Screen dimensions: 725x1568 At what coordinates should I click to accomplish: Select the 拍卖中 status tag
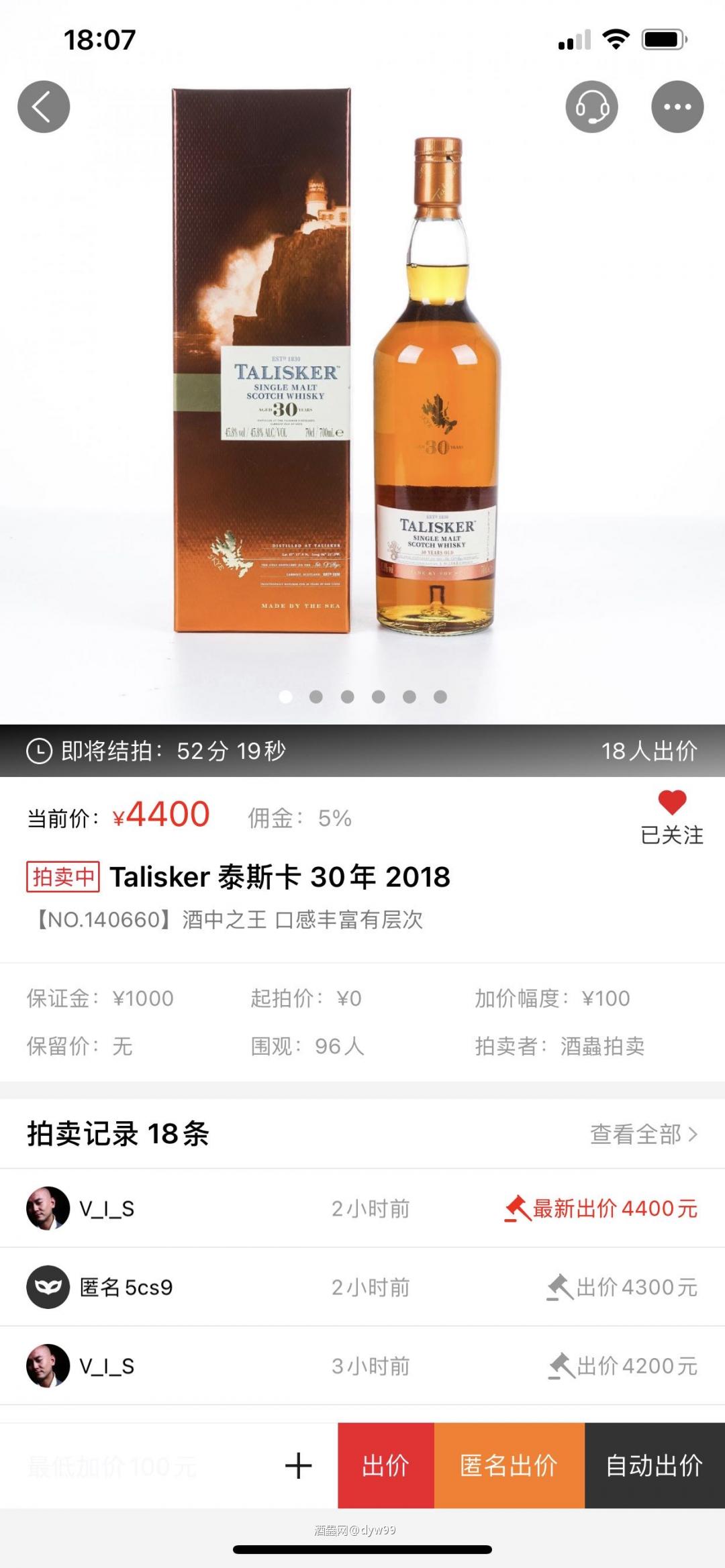coord(62,877)
